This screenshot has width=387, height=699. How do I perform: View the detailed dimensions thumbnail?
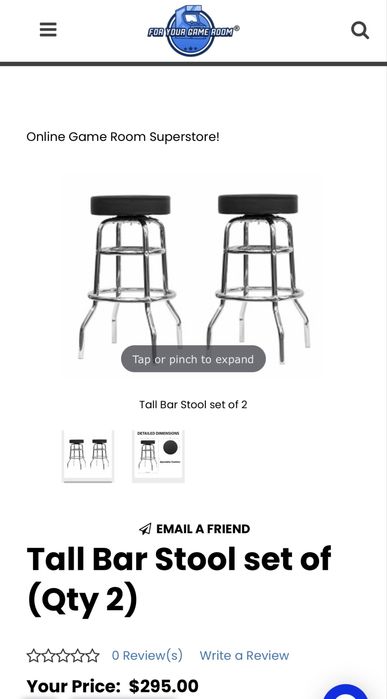point(158,456)
